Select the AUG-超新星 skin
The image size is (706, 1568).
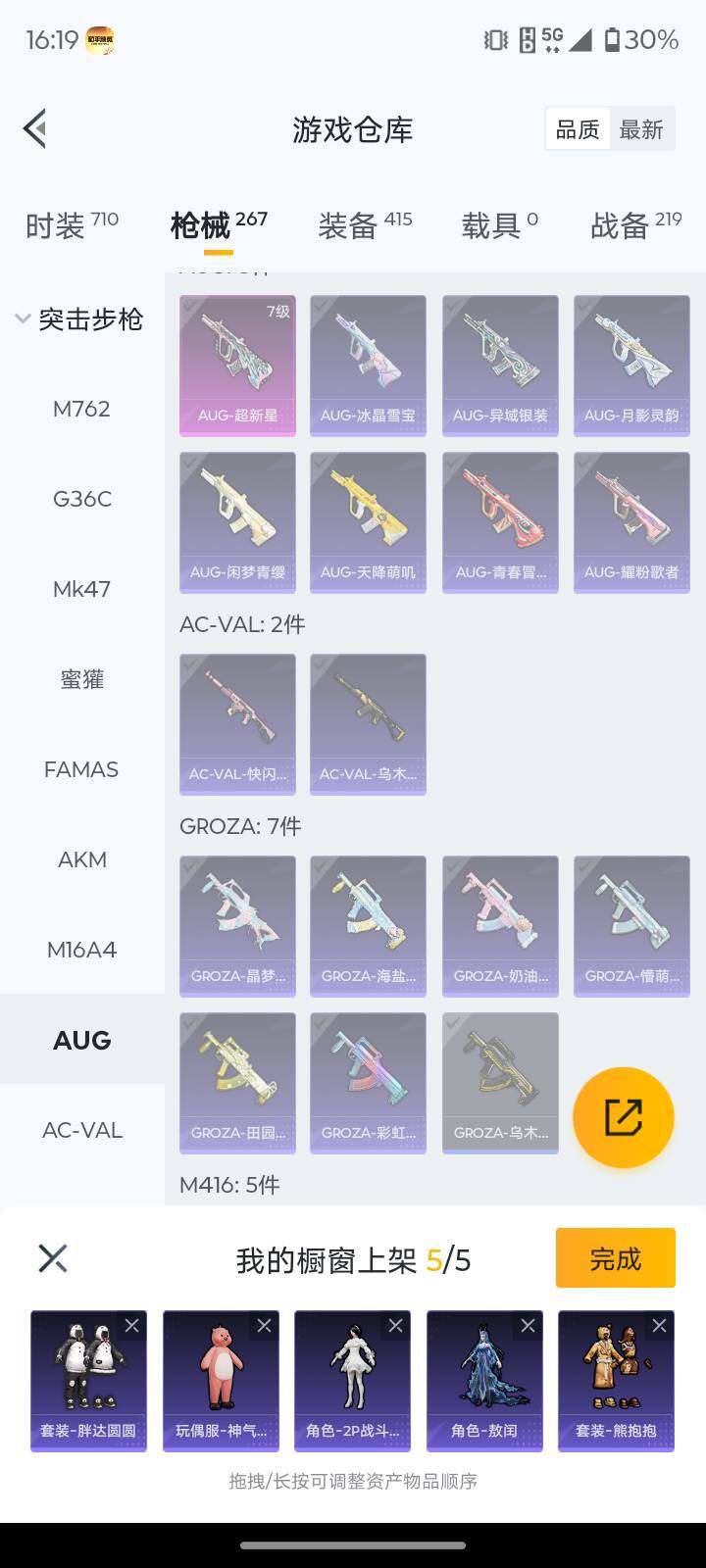pos(237,366)
